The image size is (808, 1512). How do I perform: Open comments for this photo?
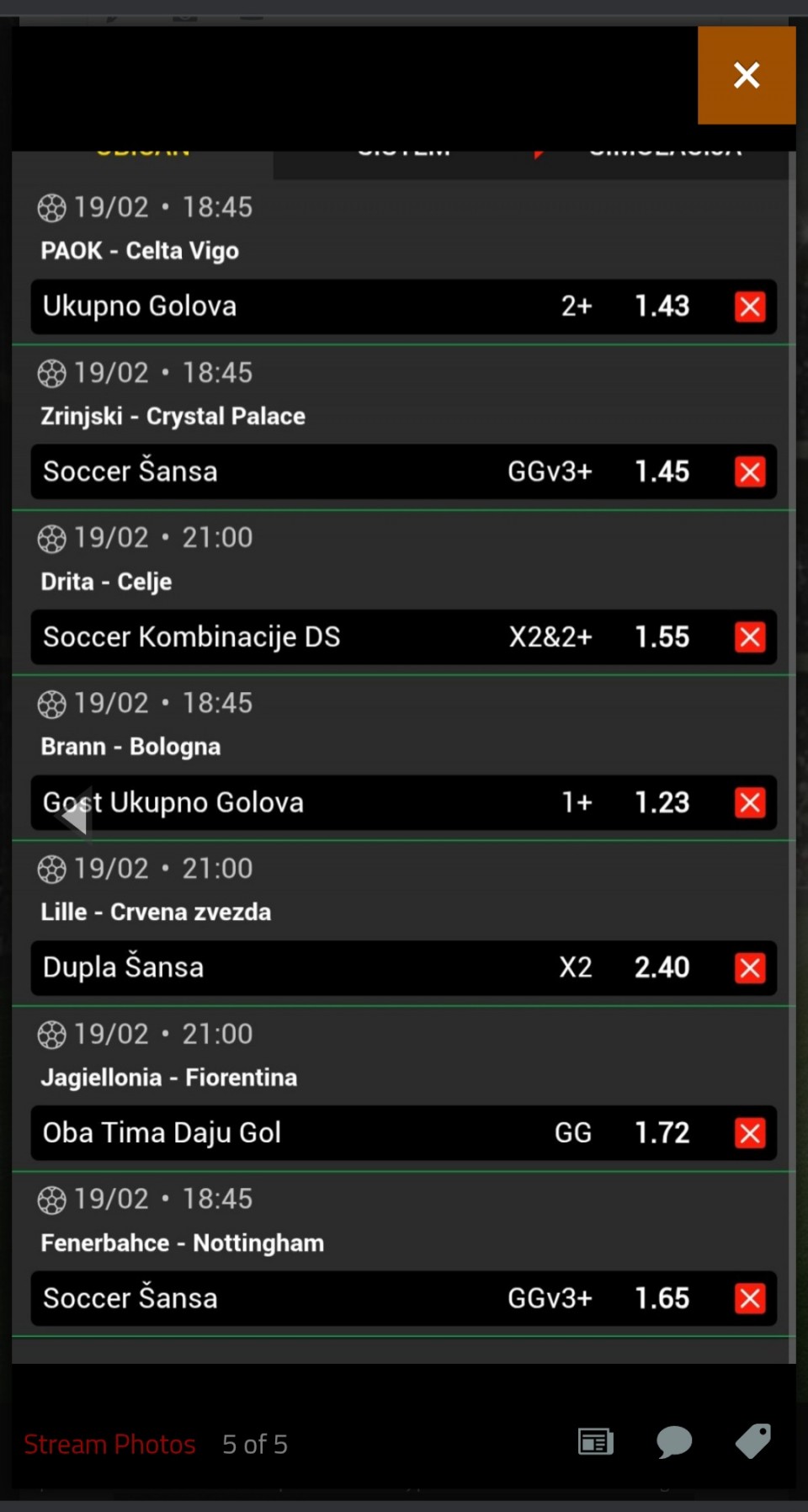pos(673,1442)
